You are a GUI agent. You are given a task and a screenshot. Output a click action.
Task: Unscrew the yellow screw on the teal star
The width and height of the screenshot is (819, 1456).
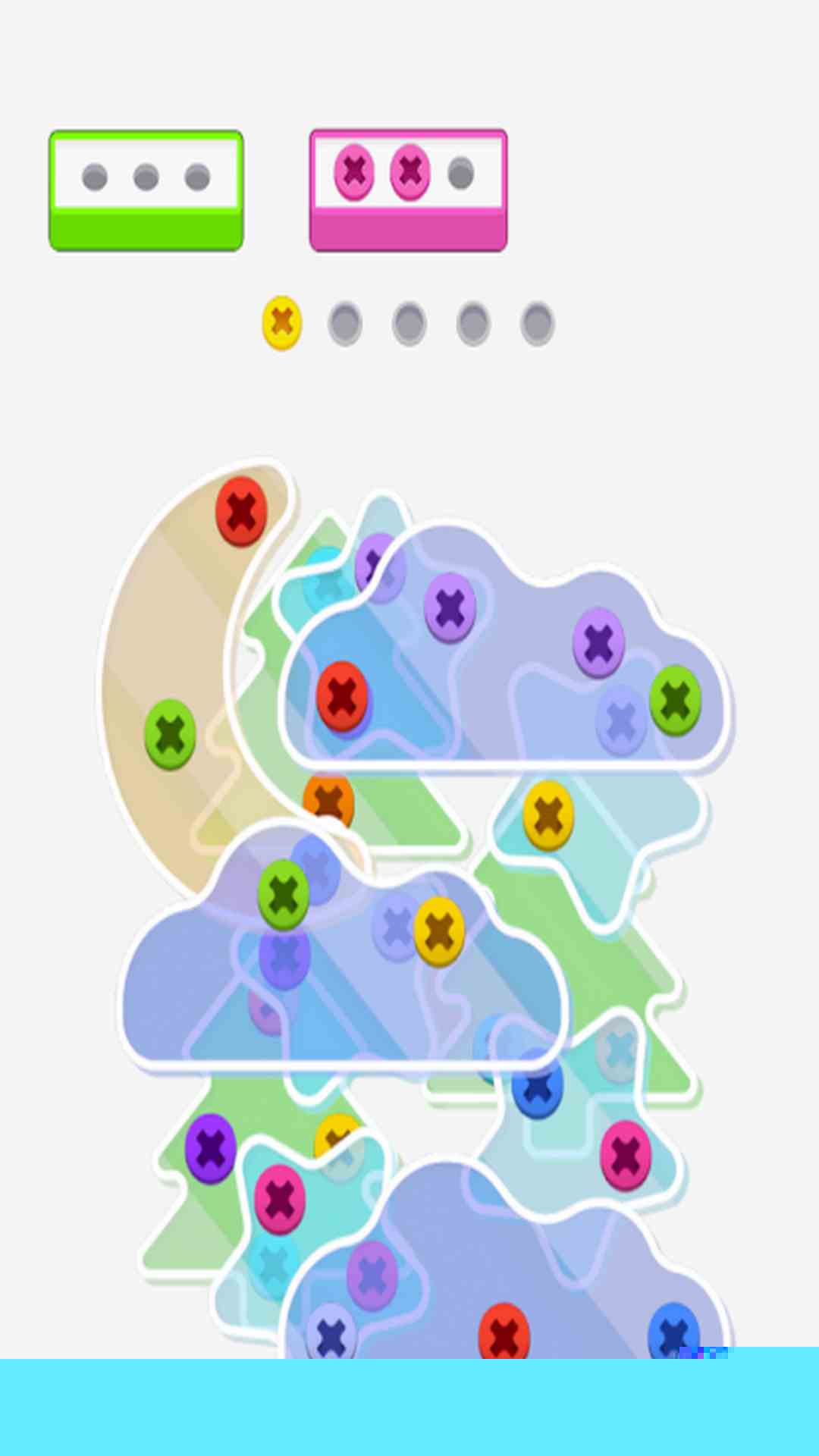coord(548,815)
